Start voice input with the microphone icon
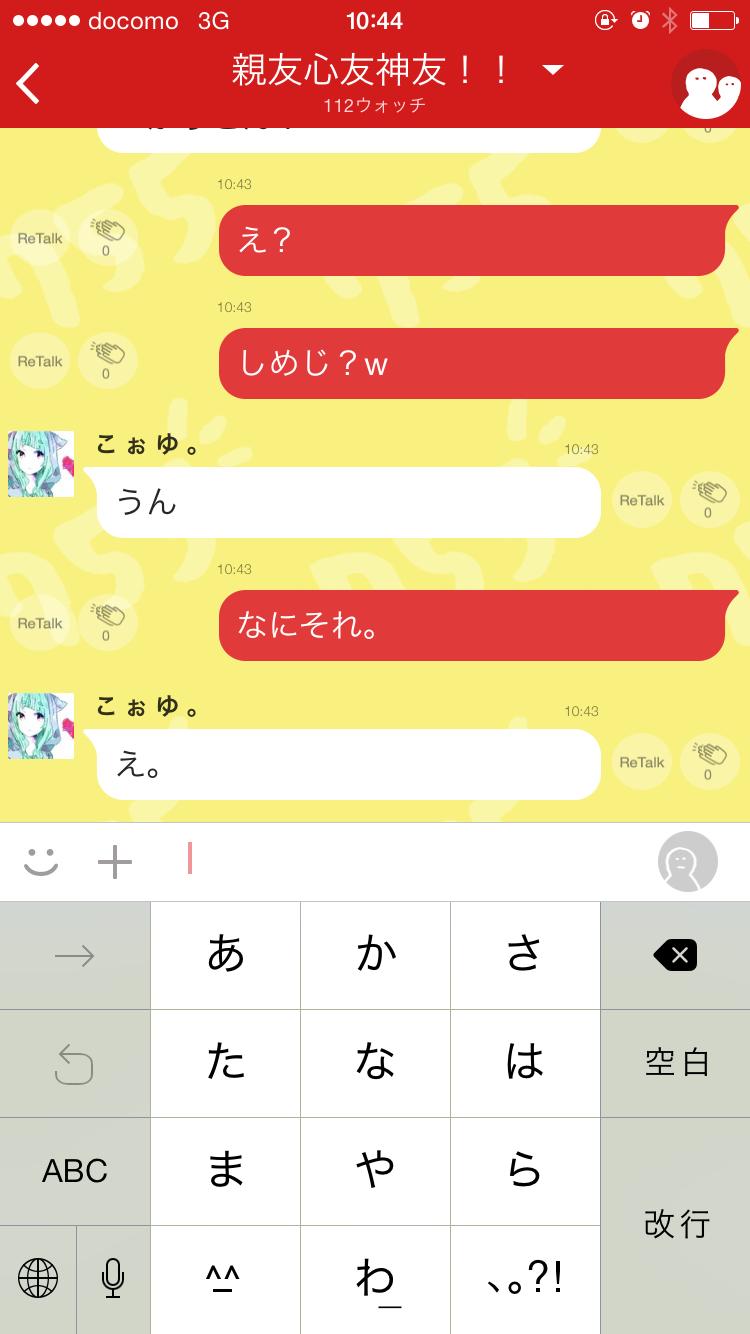750x1334 pixels. click(113, 1279)
